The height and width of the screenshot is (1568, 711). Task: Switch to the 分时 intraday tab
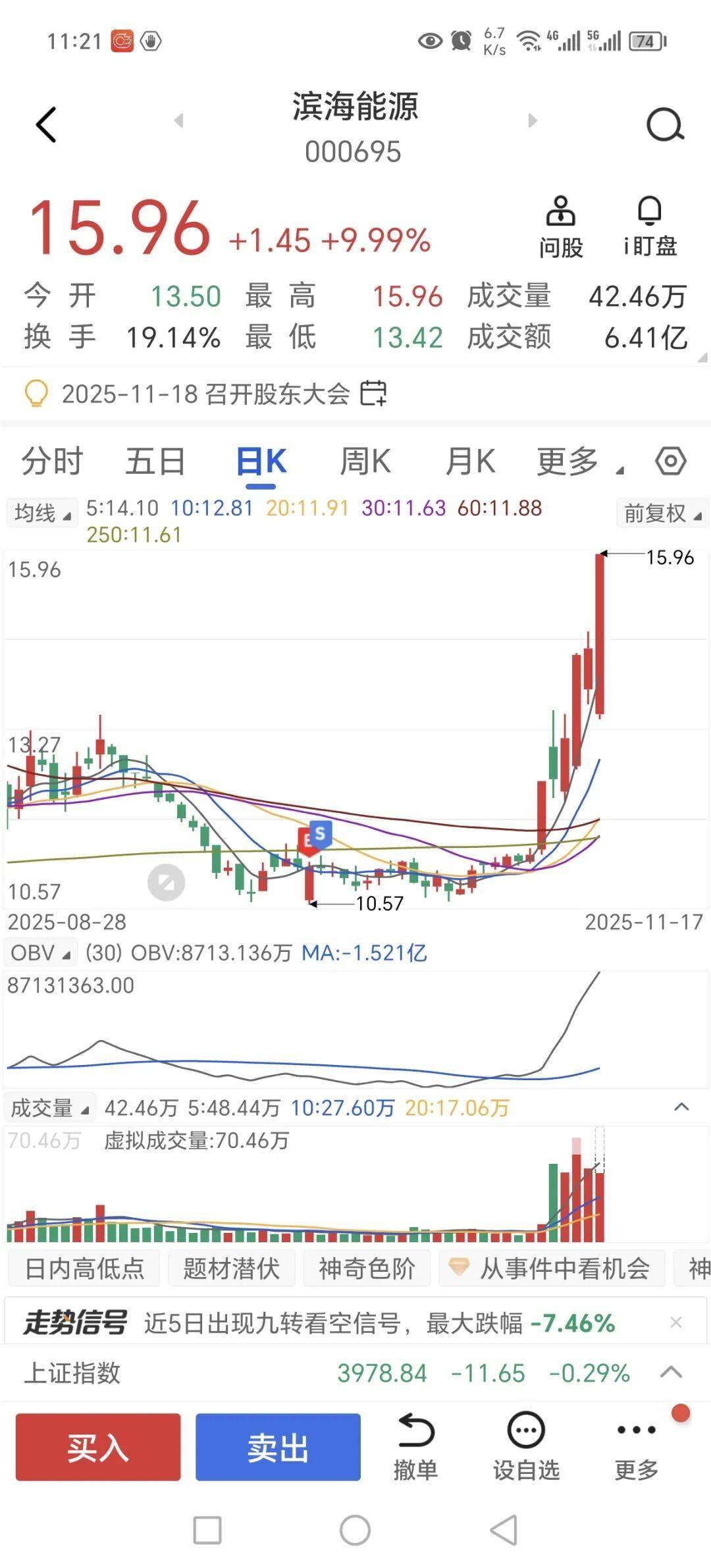tap(51, 462)
